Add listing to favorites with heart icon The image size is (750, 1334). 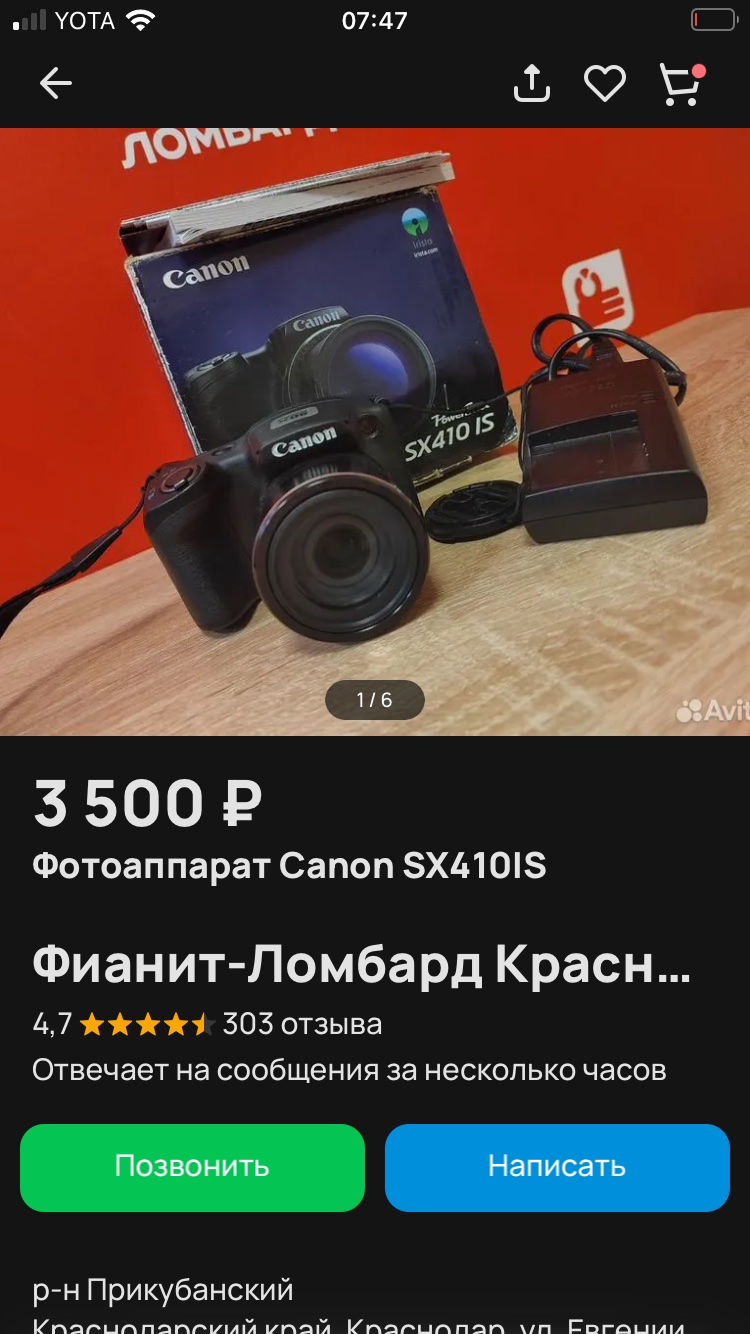tap(605, 84)
